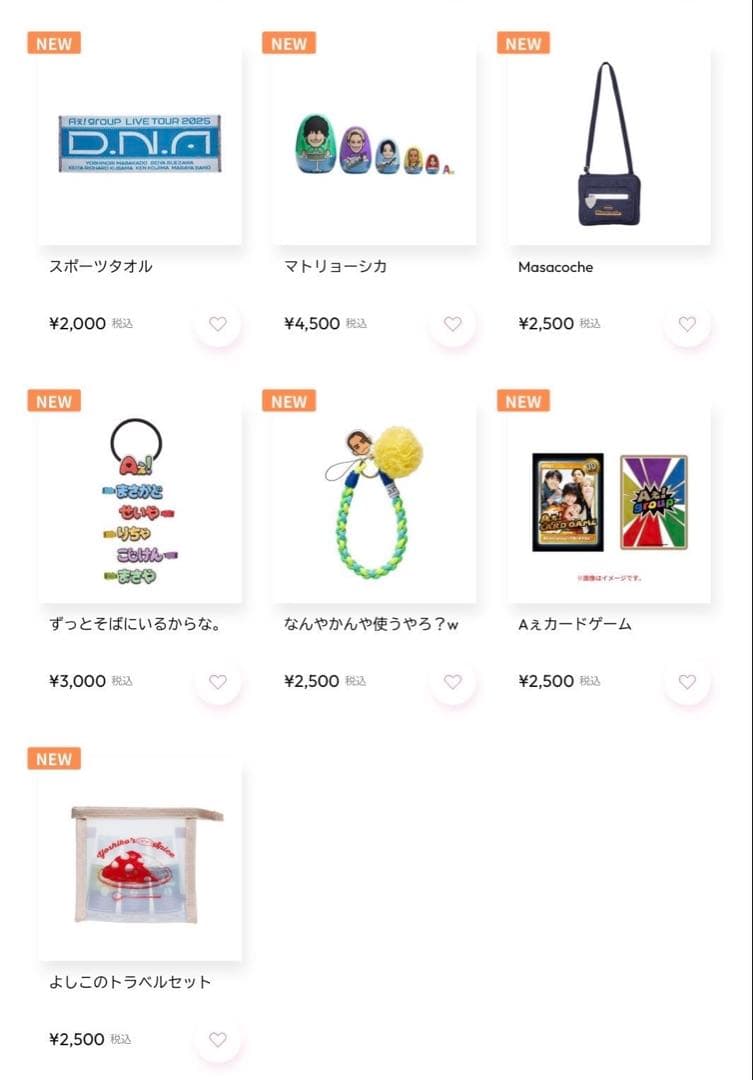Click the NEW badge on よしこのトラベルセット
The image size is (753, 1080).
coord(52,759)
